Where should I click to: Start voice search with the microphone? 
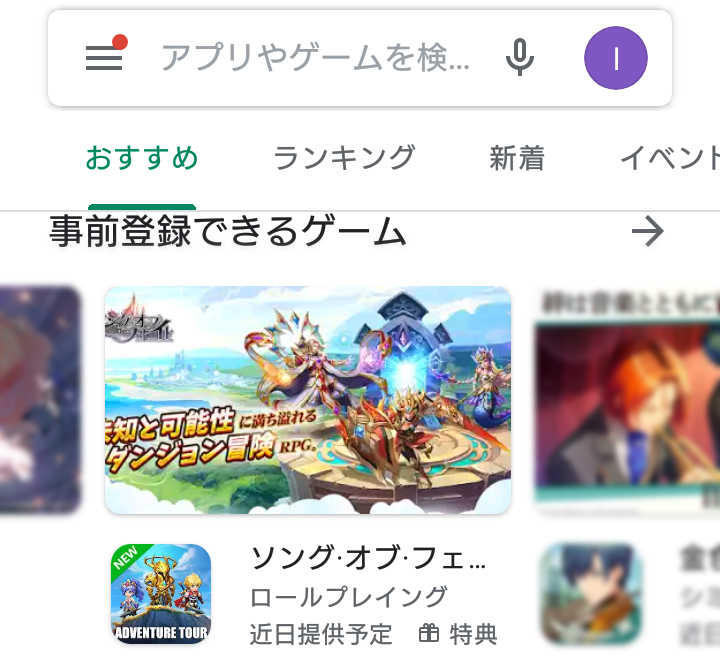click(x=519, y=58)
